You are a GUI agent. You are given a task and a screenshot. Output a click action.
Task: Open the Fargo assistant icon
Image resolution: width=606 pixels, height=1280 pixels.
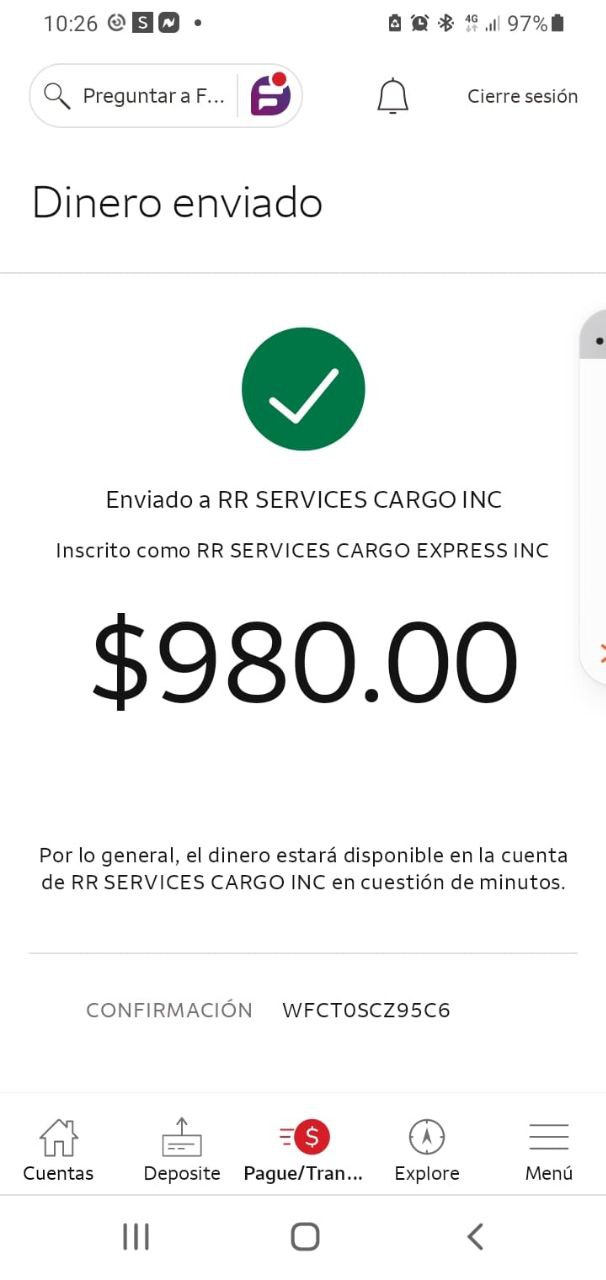[270, 96]
